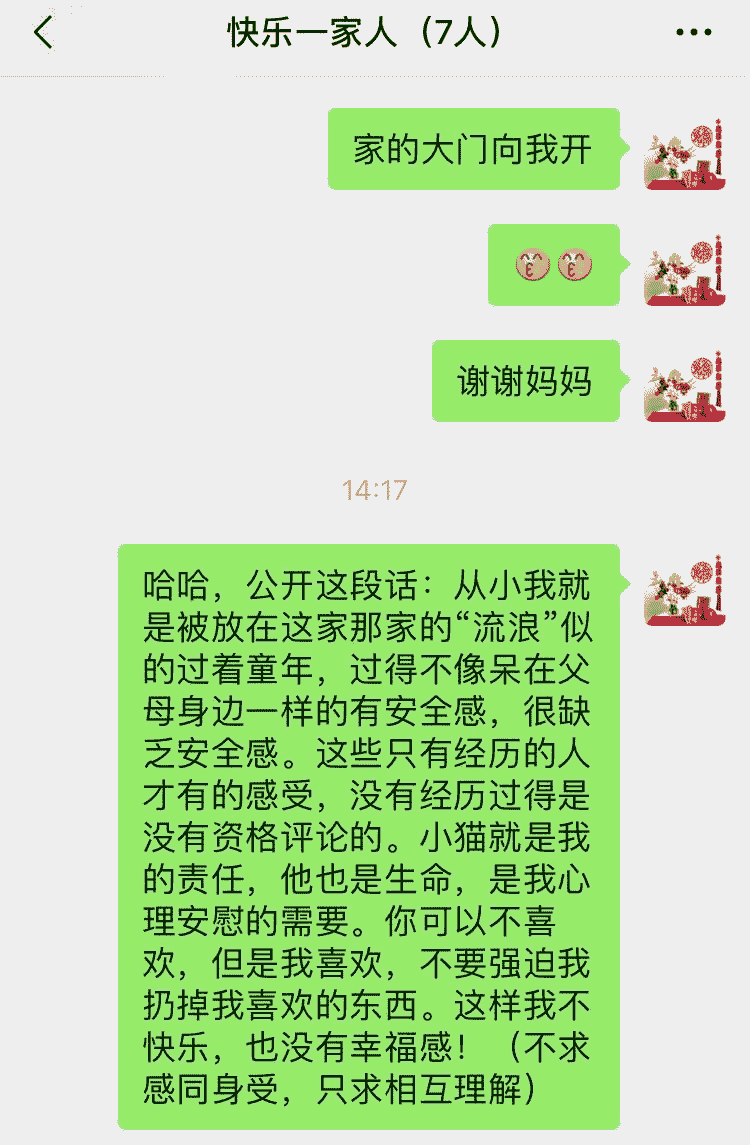Screen dimensions: 750x1145
Task: Tap avatar beside the emoji message
Action: click(684, 266)
